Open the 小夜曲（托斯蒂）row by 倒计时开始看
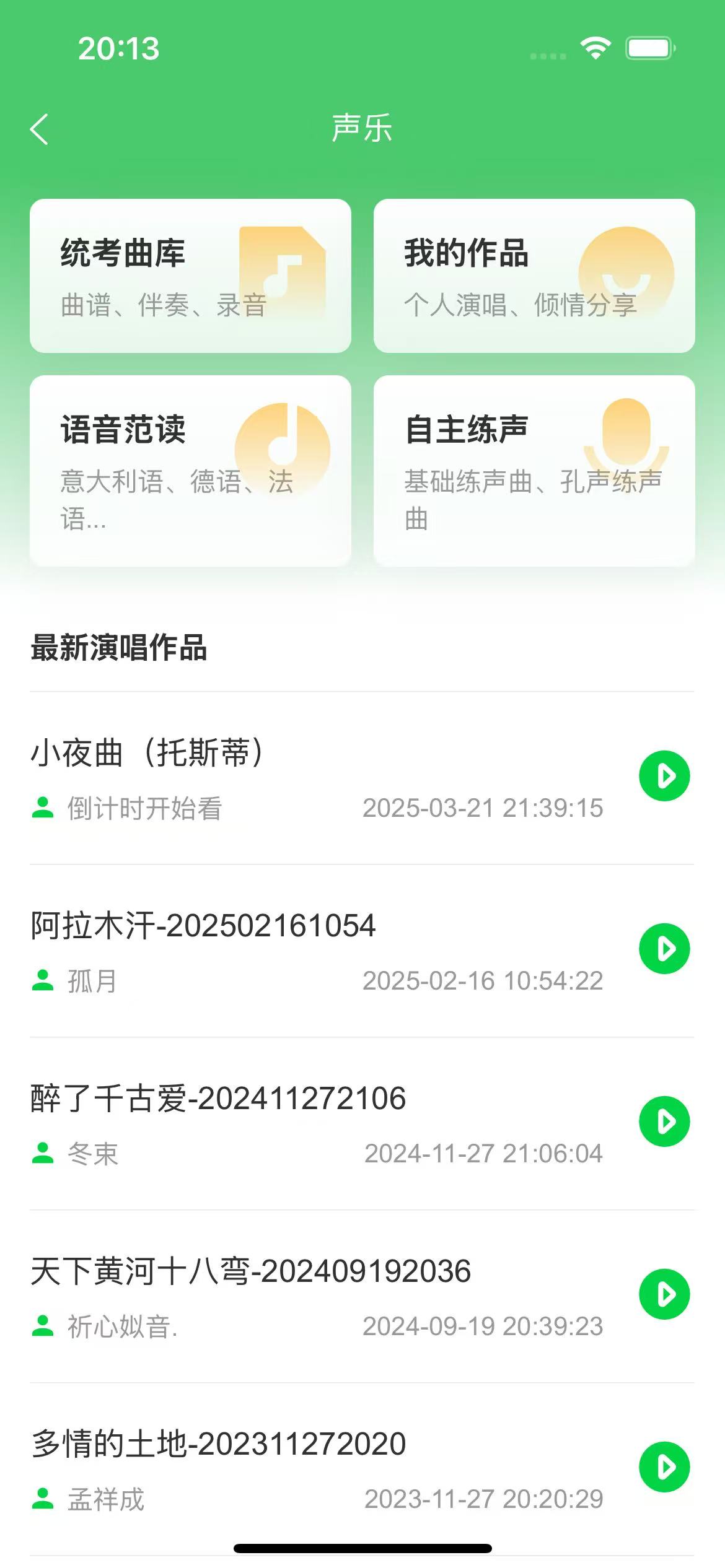725x1568 pixels. click(x=362, y=778)
